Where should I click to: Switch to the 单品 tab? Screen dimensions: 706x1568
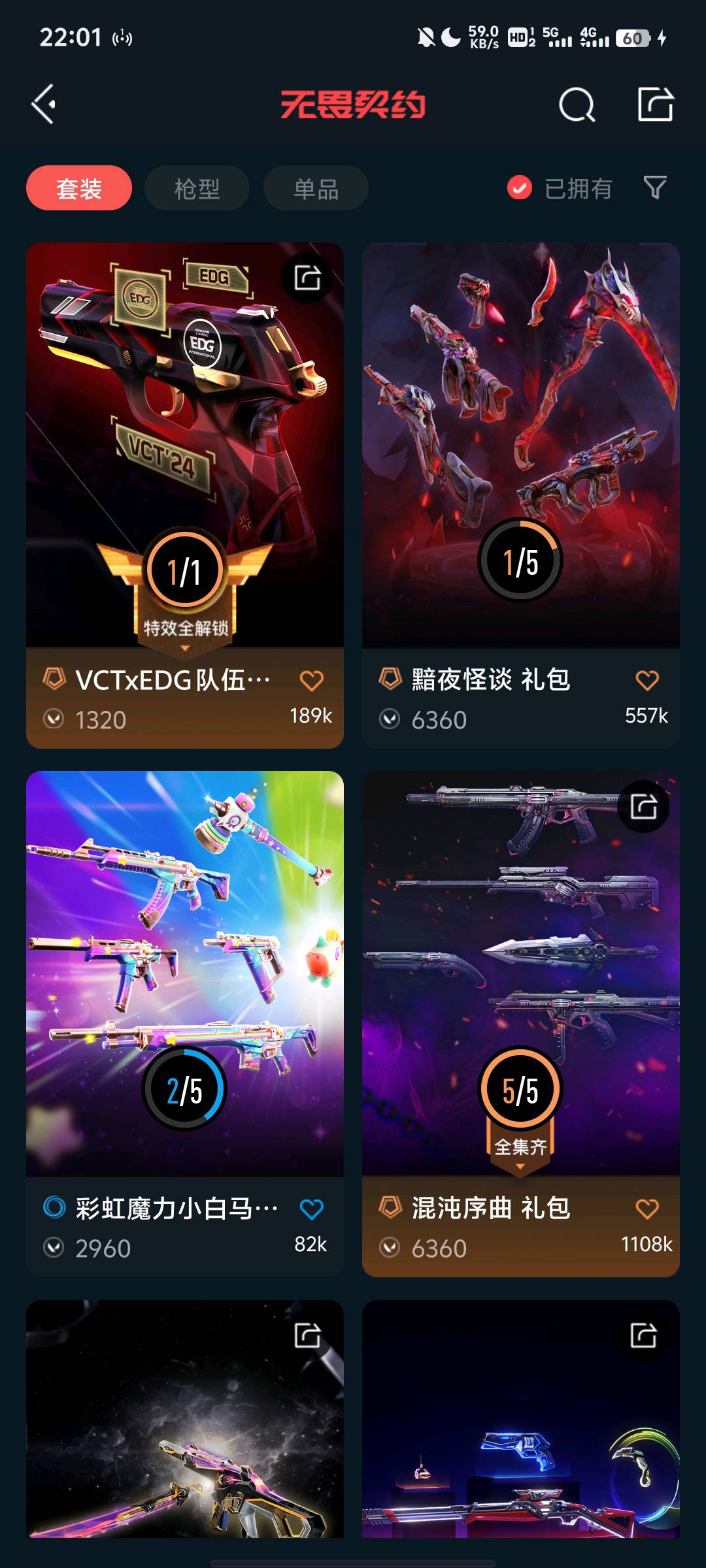(x=316, y=189)
